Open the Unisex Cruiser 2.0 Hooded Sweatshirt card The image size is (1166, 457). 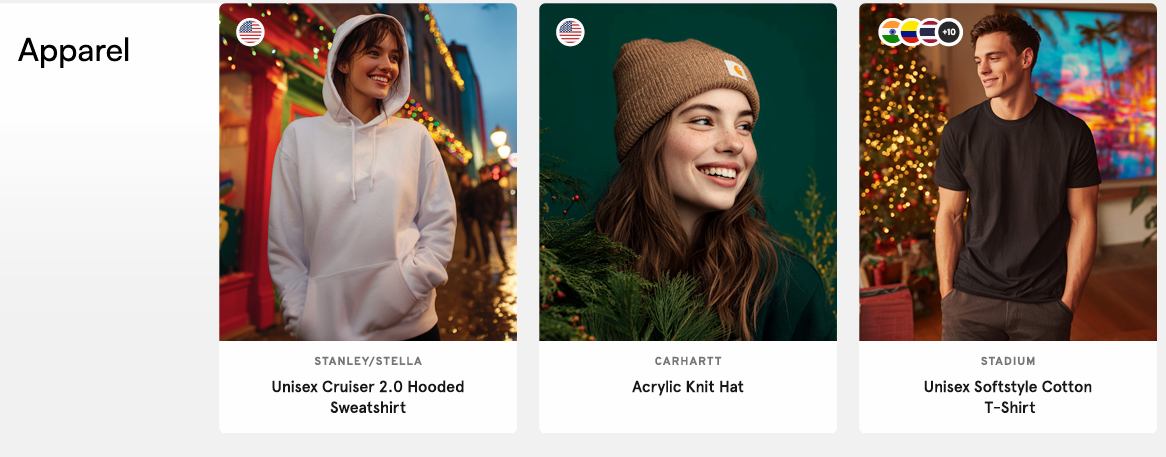click(368, 396)
